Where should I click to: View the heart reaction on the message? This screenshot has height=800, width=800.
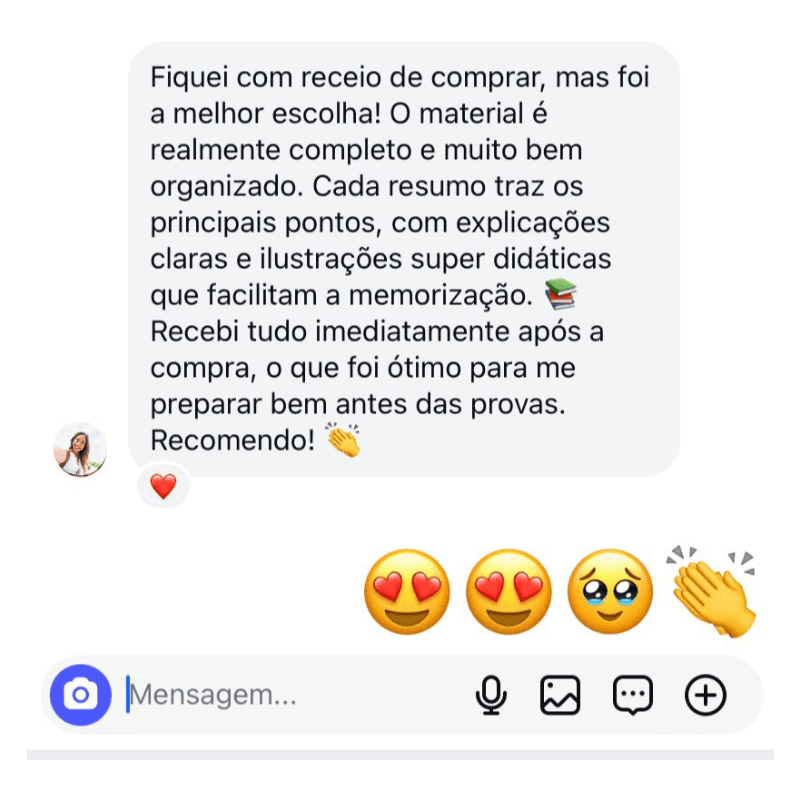(x=163, y=487)
